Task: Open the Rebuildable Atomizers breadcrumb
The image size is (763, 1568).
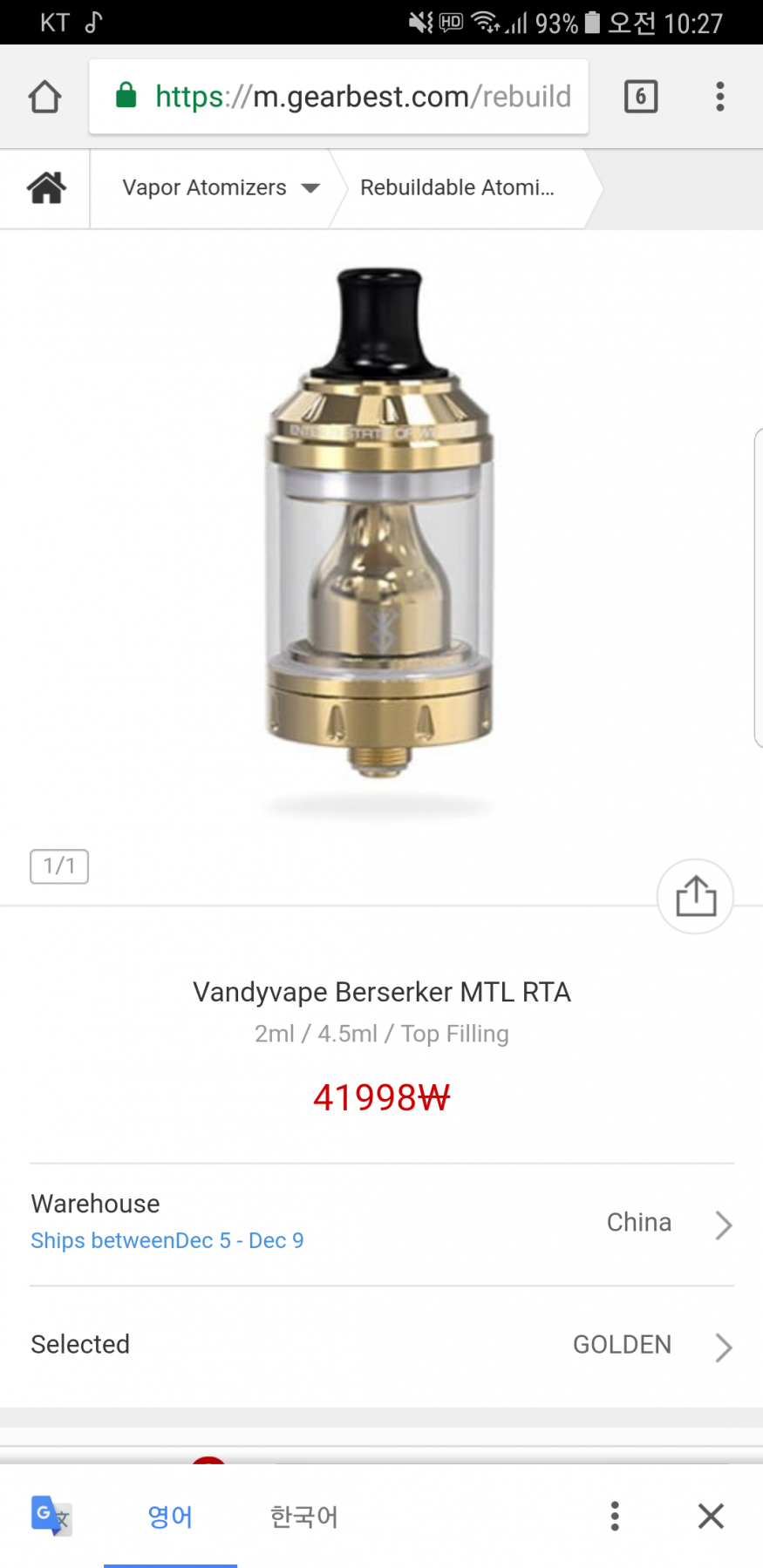Action: (x=457, y=188)
